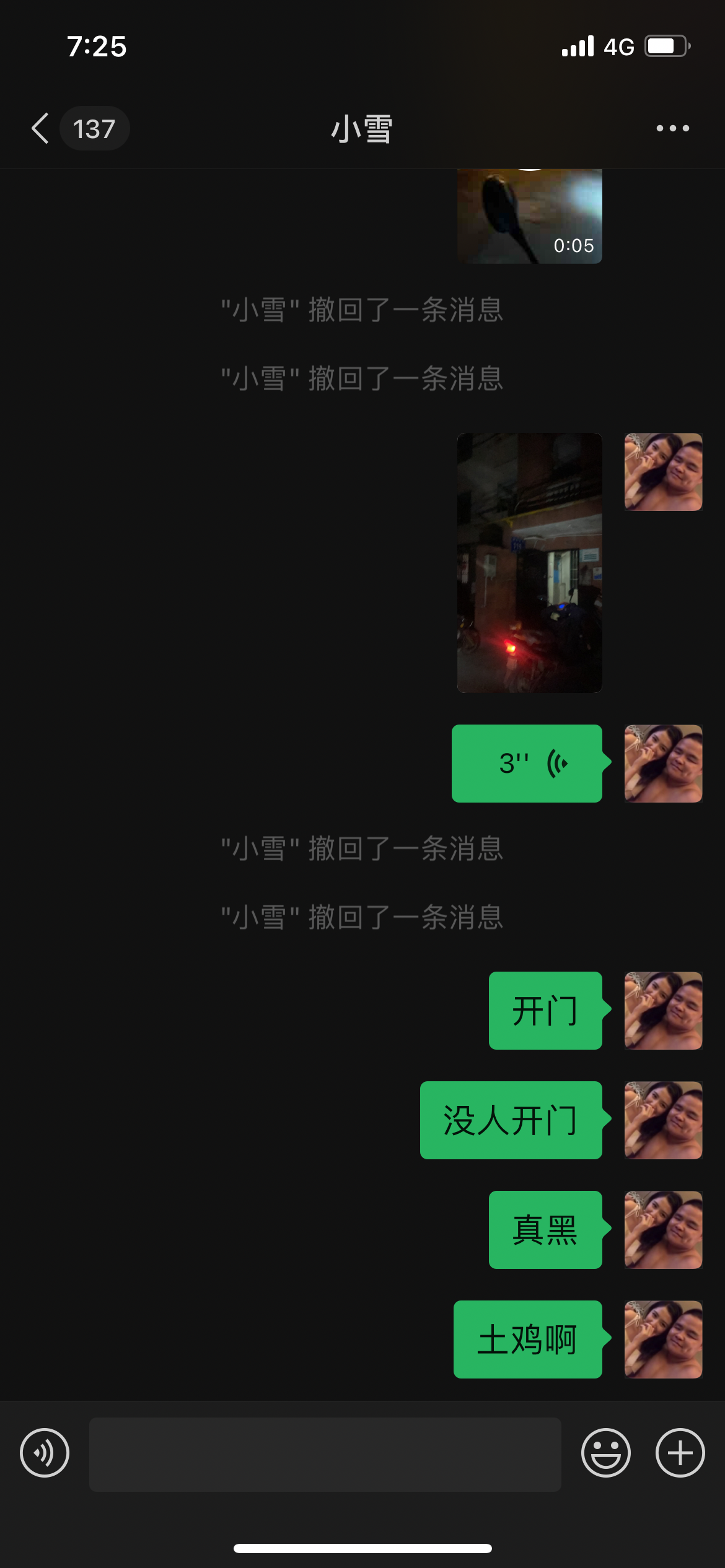Open the unread count badge showing 137
725x1568 pixels.
(94, 128)
